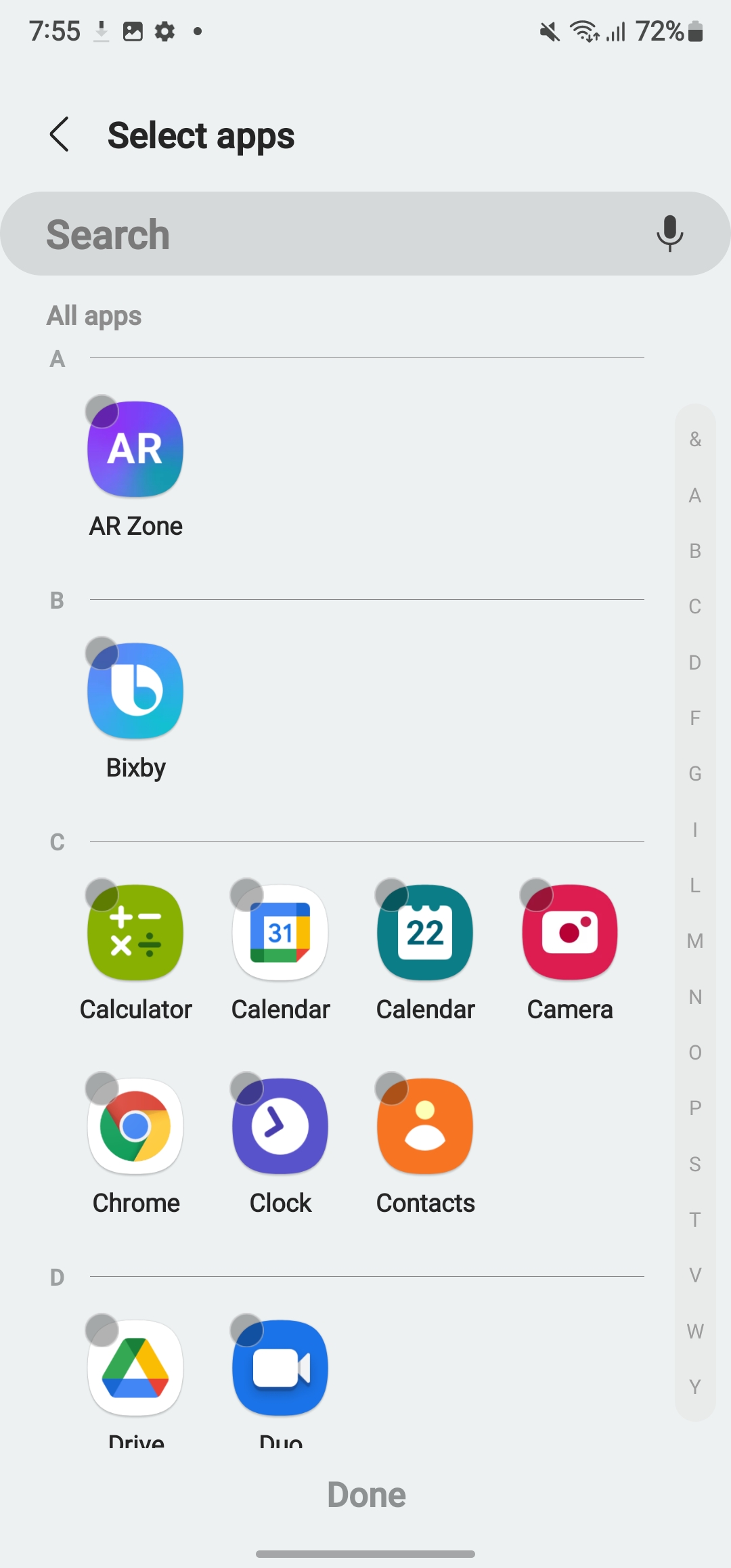
Task: Tap the Search field
Action: click(365, 234)
